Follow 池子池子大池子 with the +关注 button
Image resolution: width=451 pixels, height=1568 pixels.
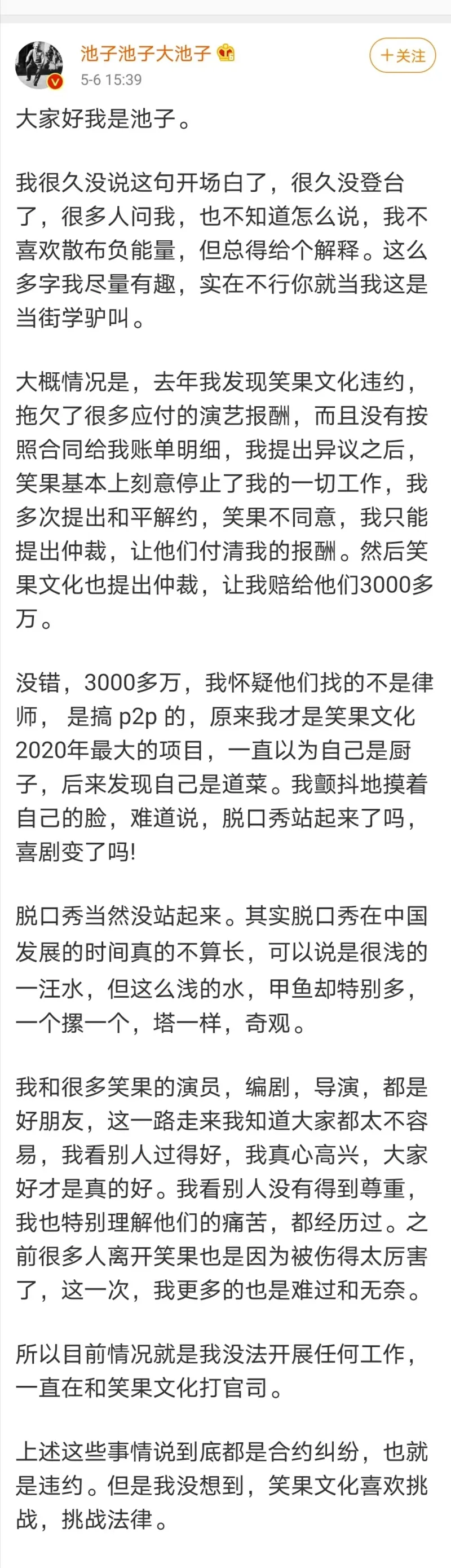pyautogui.click(x=403, y=55)
